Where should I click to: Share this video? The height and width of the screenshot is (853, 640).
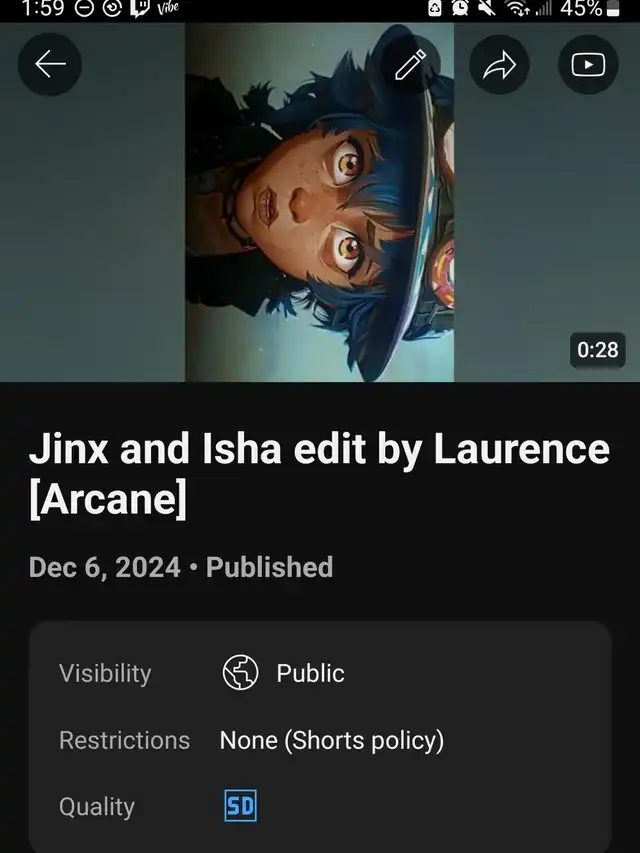pyautogui.click(x=499, y=65)
